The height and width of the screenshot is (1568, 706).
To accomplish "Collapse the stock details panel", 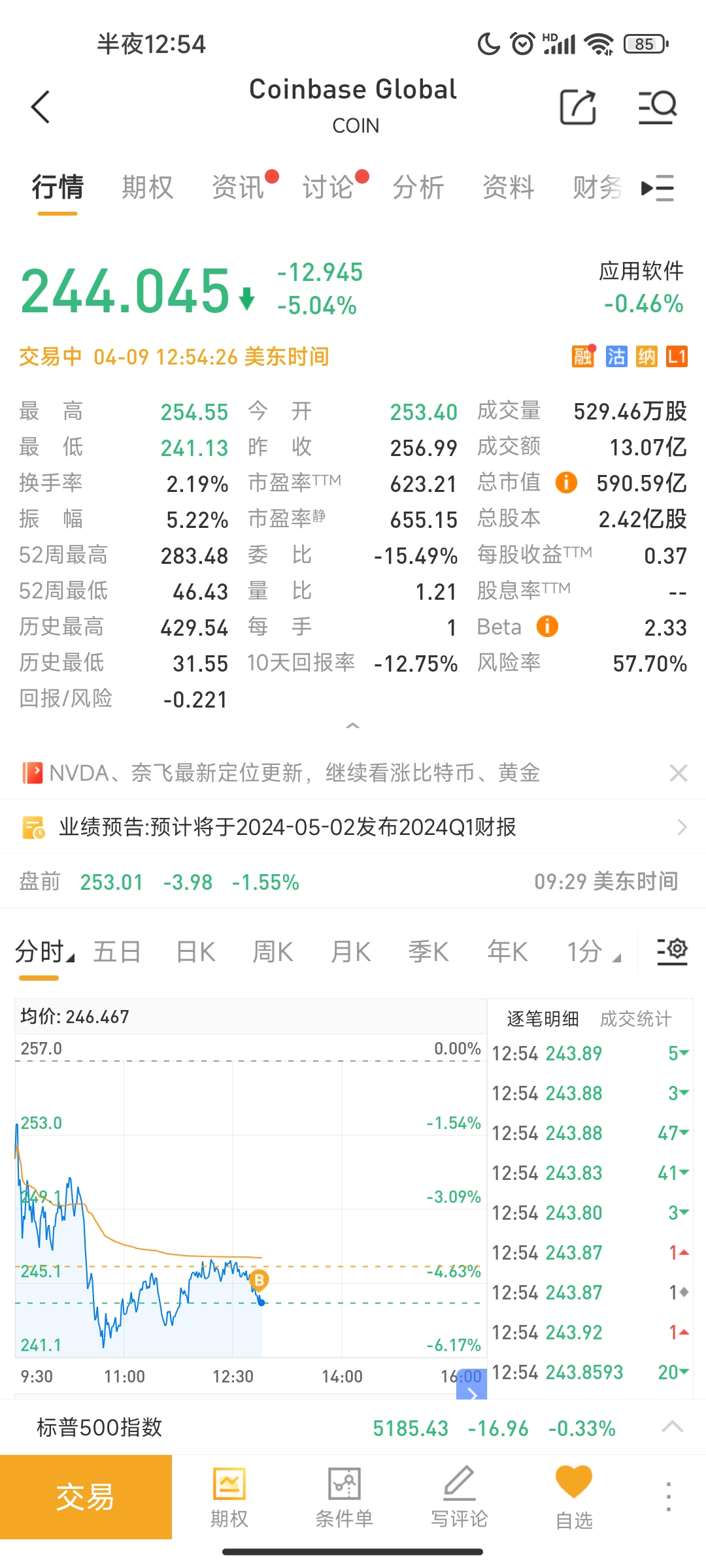I will point(352,726).
